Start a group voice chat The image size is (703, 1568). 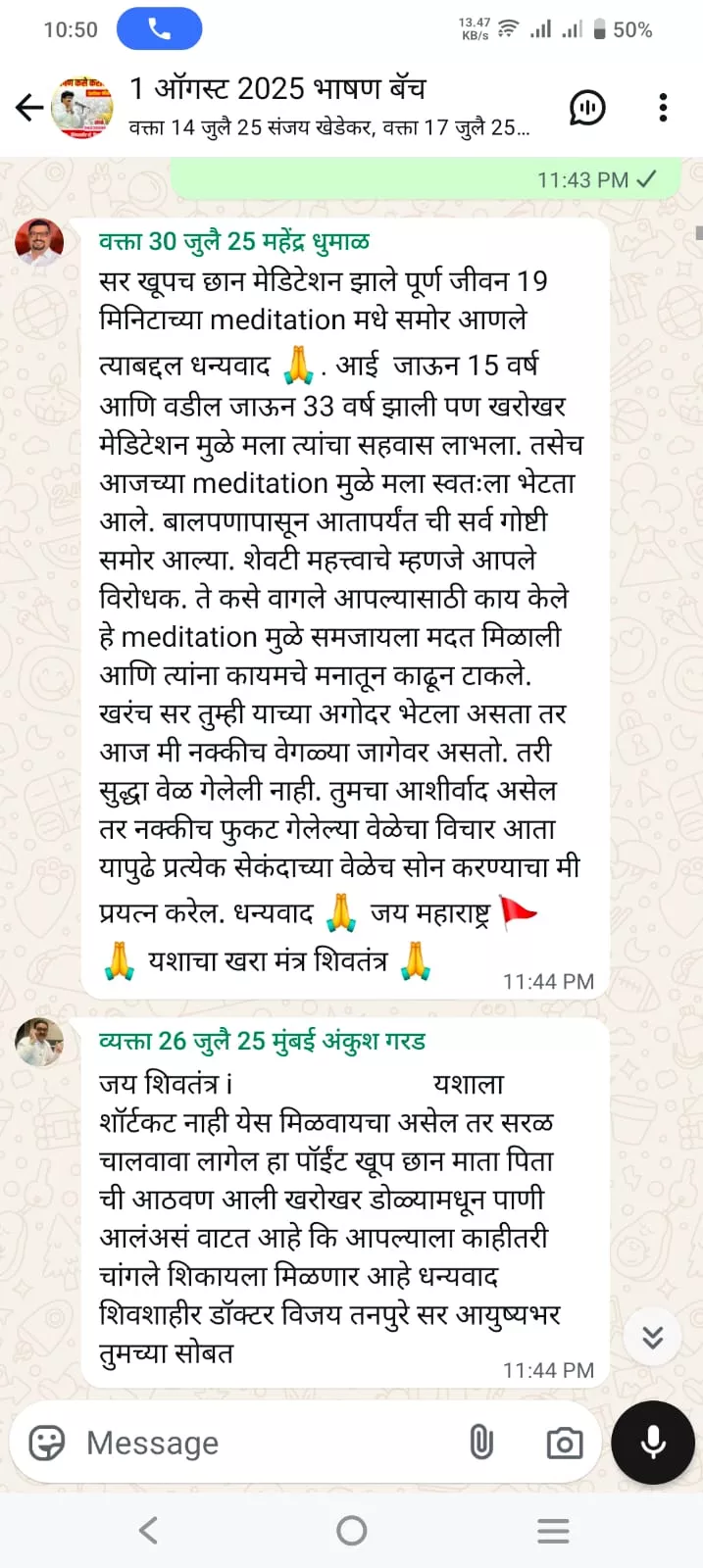(x=587, y=108)
